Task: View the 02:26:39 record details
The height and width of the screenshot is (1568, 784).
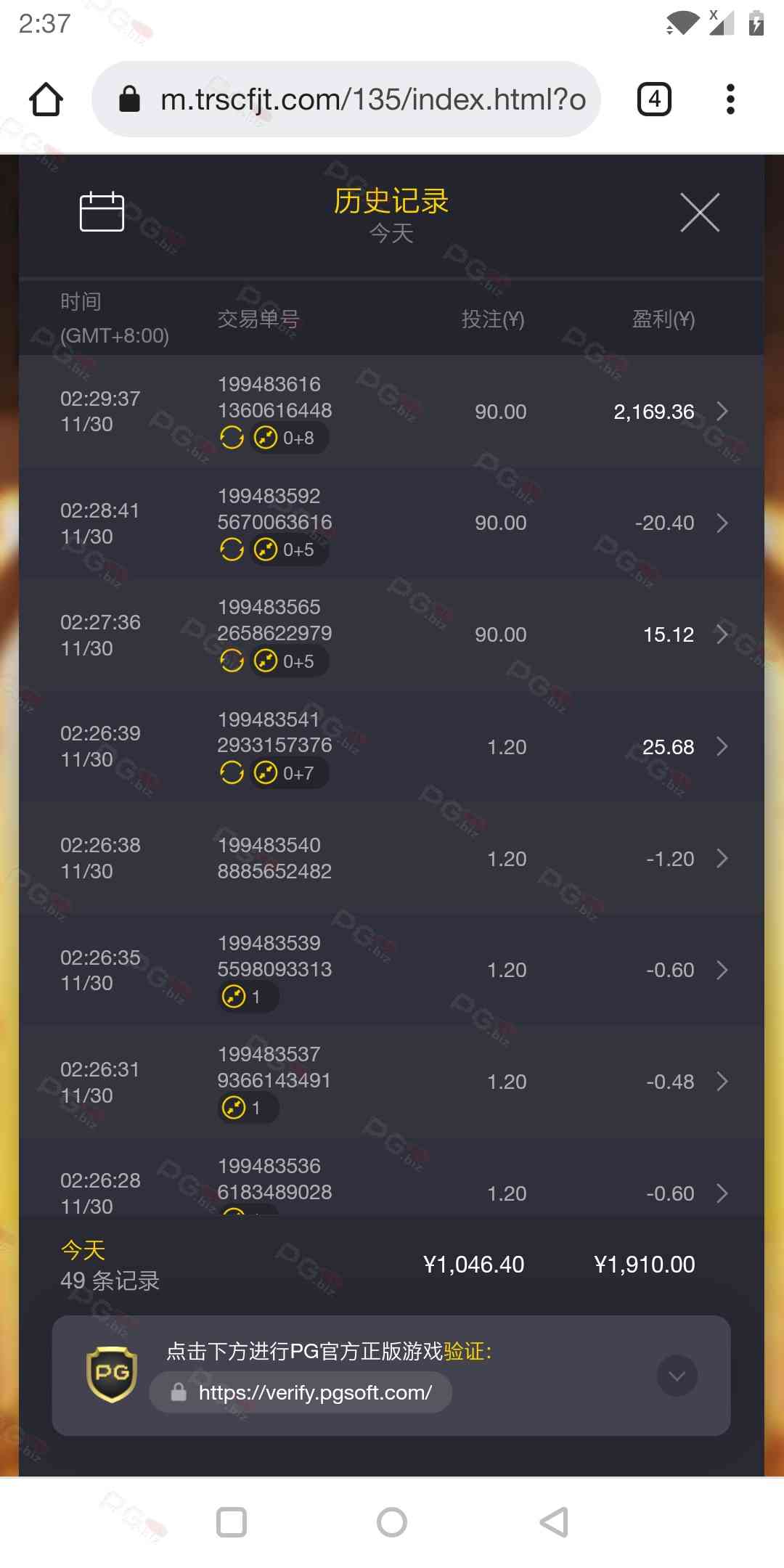Action: pyautogui.click(x=722, y=746)
